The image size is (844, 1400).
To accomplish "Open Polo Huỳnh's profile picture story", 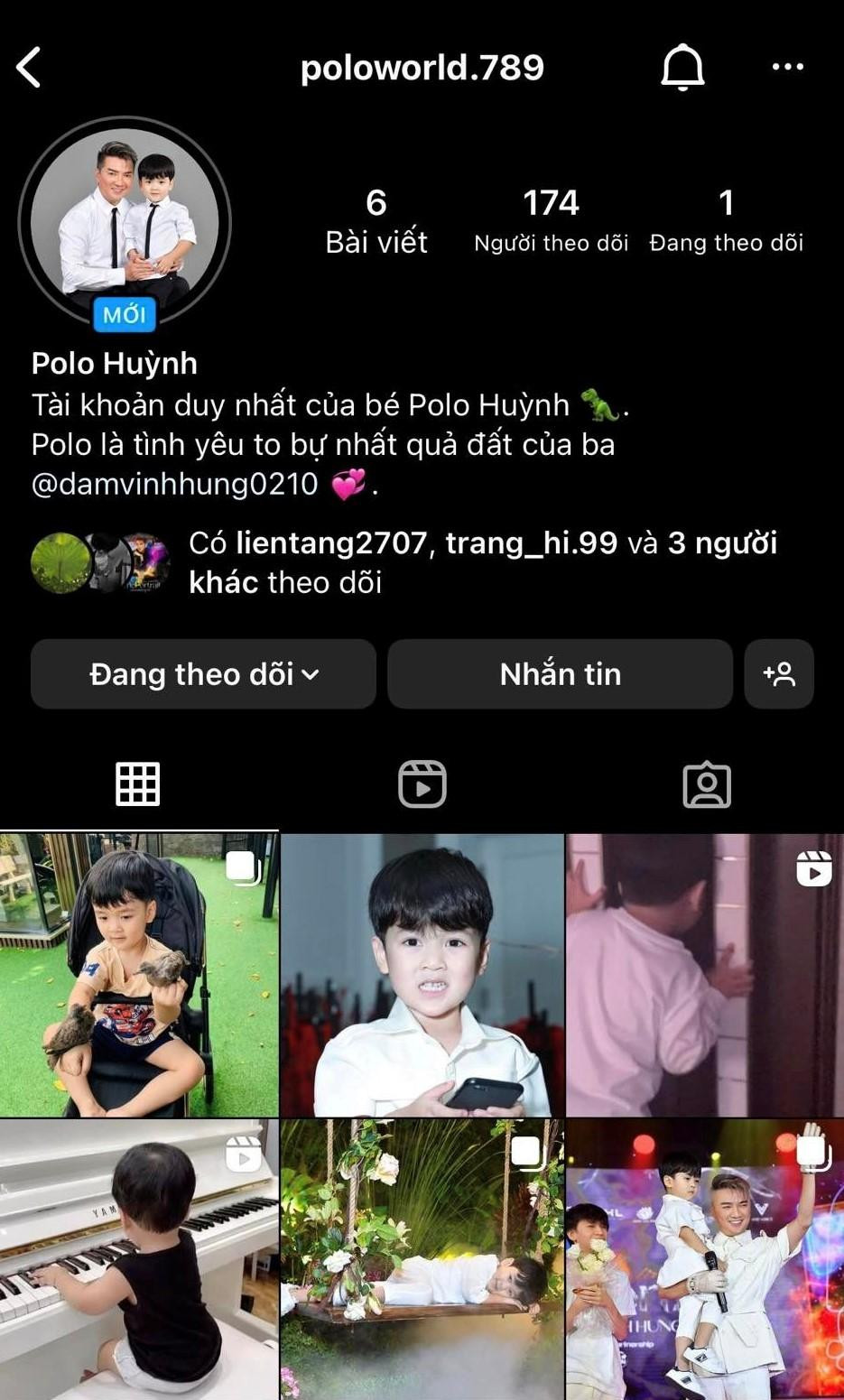I will (x=125, y=222).
